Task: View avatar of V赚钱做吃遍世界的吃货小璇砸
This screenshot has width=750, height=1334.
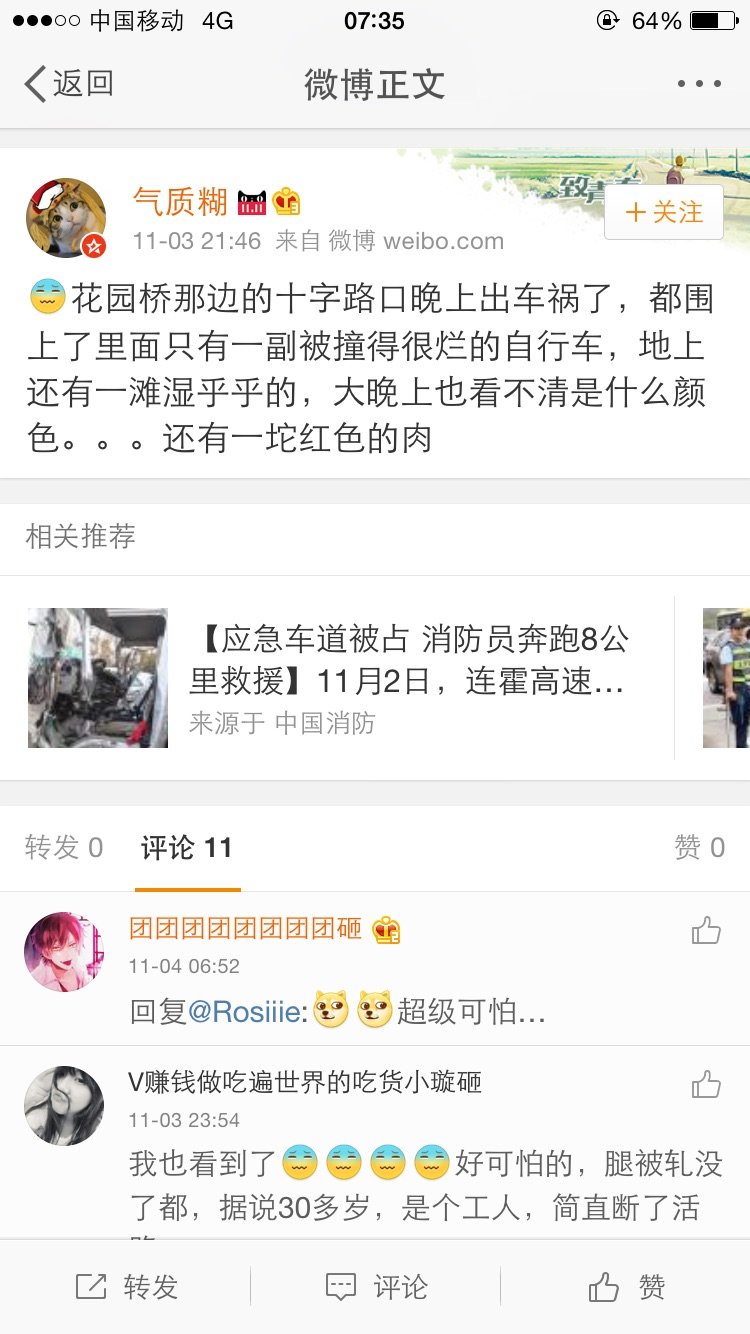Action: click(64, 1105)
